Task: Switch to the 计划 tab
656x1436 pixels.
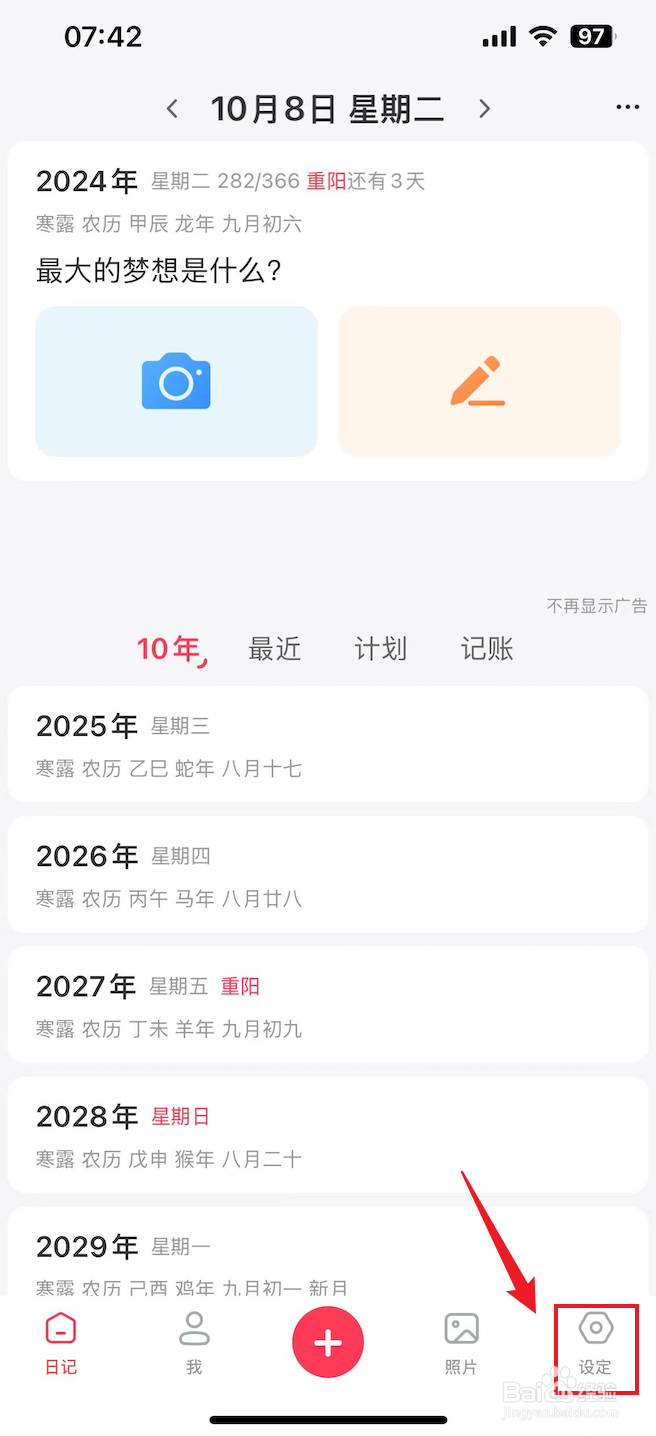Action: [x=380, y=649]
